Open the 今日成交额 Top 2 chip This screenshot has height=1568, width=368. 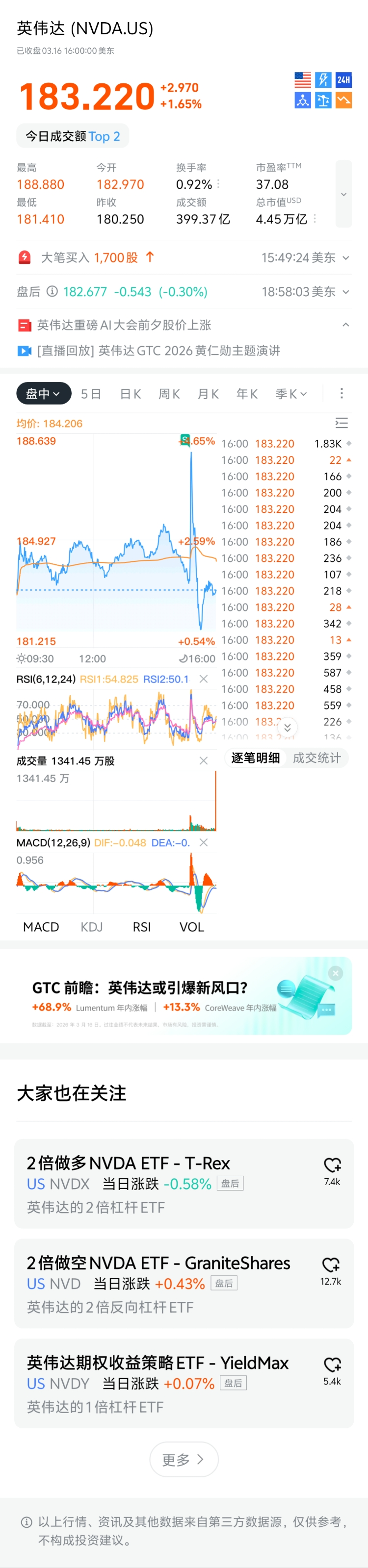tap(73, 136)
